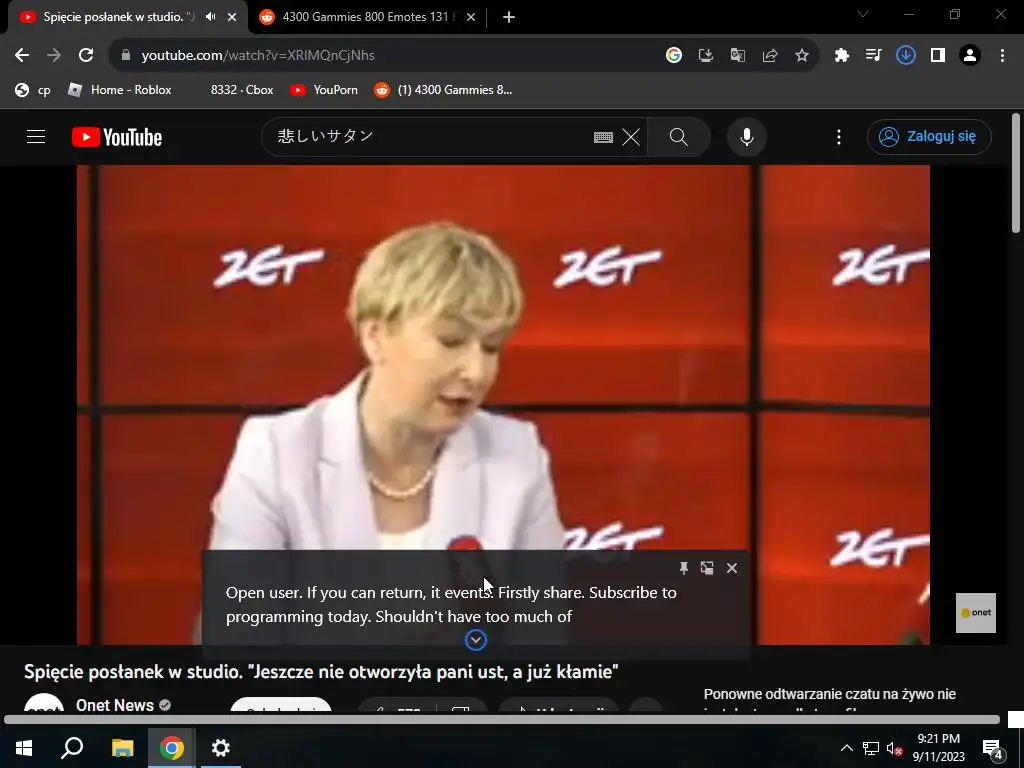Expand the live caption box chevron

click(476, 640)
